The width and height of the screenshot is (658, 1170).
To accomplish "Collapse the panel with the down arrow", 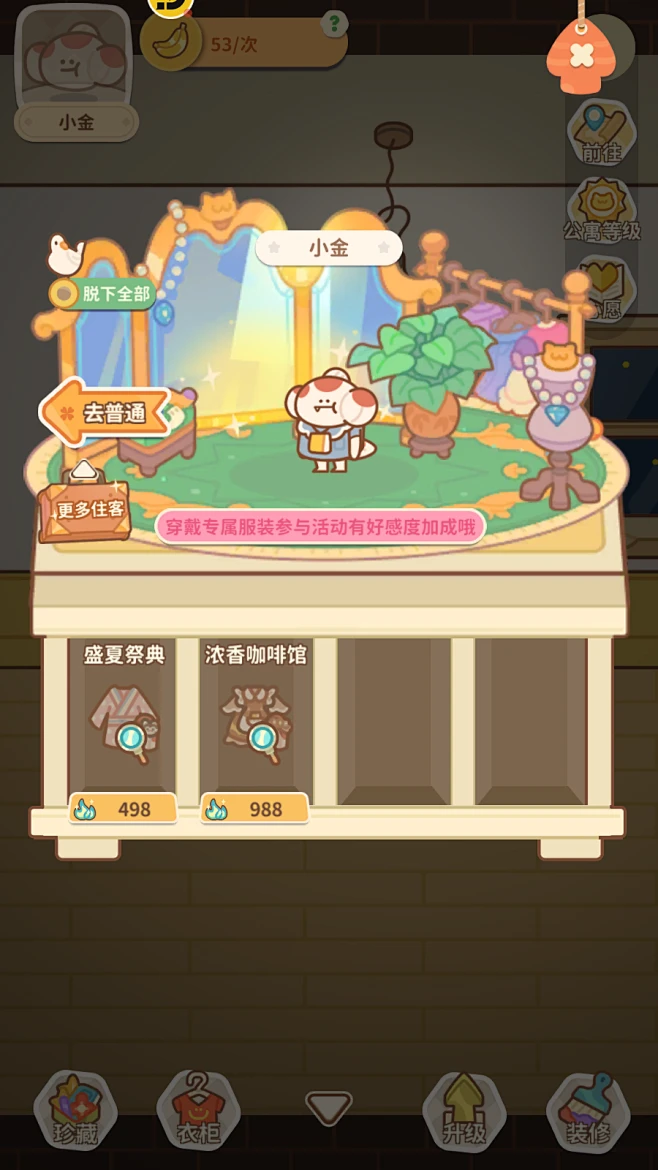I will tap(329, 1108).
